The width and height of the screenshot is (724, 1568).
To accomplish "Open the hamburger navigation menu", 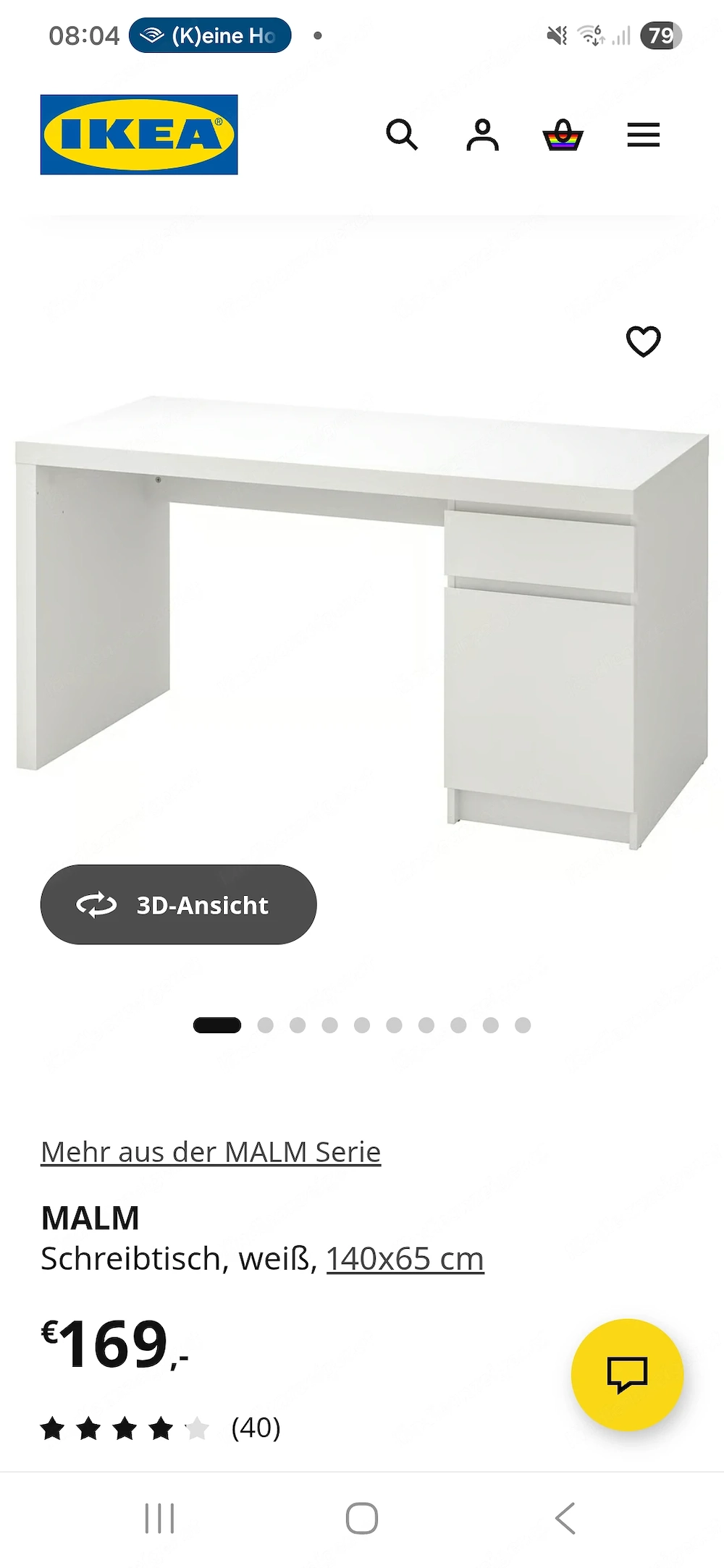I will pos(643,135).
